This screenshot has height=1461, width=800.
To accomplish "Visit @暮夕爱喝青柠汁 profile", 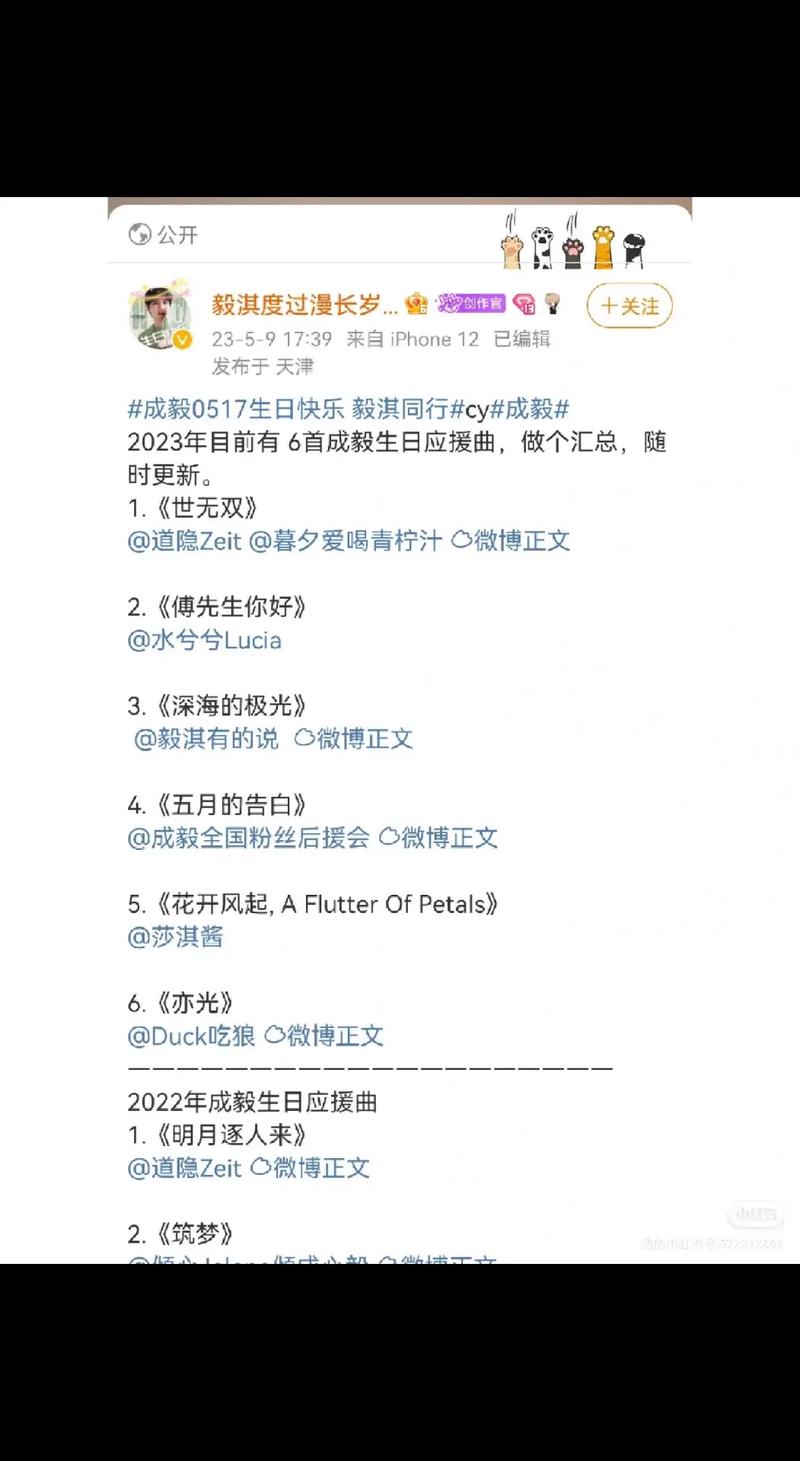I will [345, 541].
